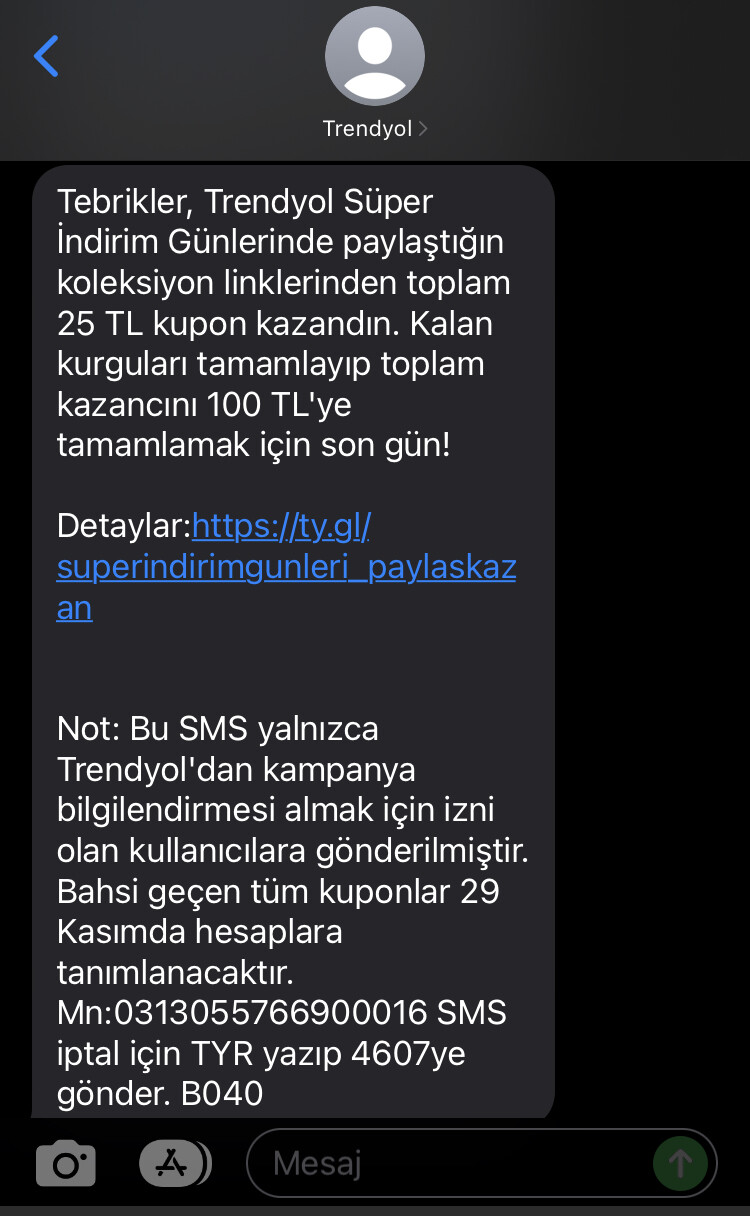Image resolution: width=750 pixels, height=1216 pixels.
Task: Tap the Mesaj text field
Action: click(450, 1163)
